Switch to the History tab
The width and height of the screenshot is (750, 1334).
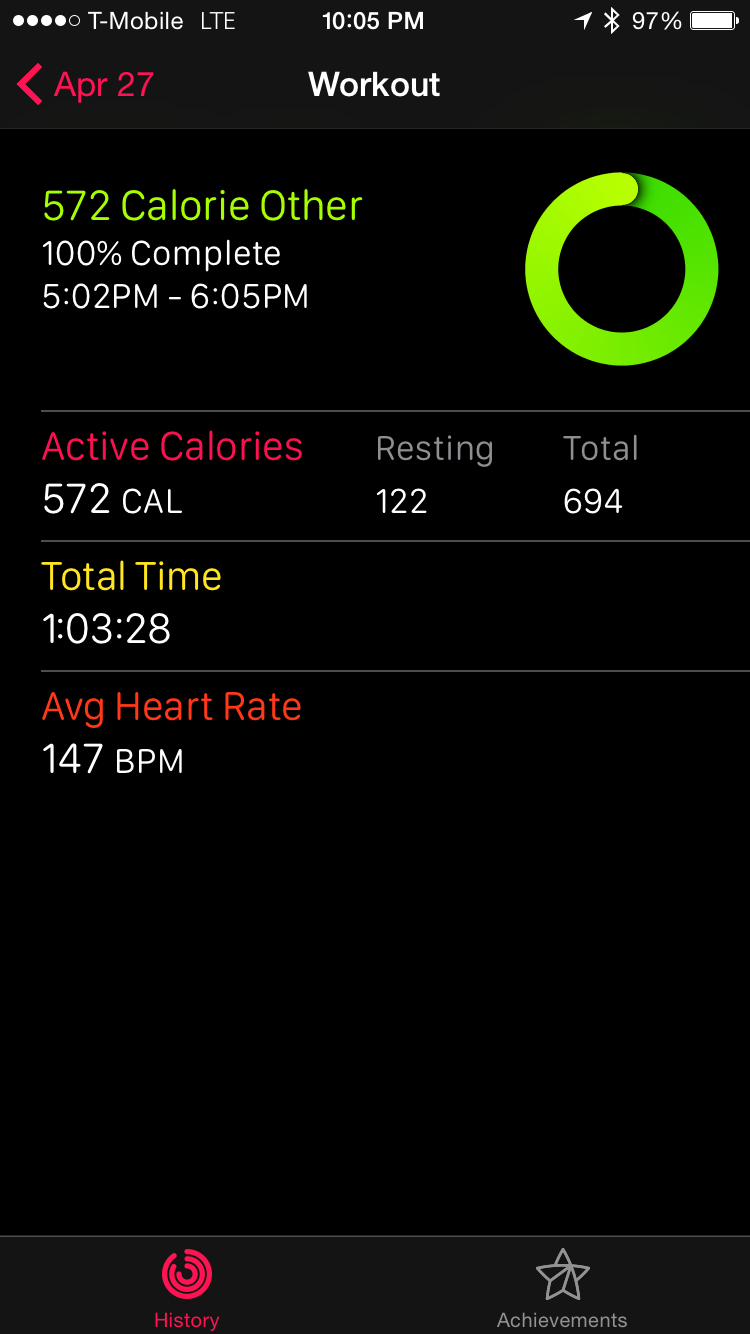click(x=187, y=1289)
